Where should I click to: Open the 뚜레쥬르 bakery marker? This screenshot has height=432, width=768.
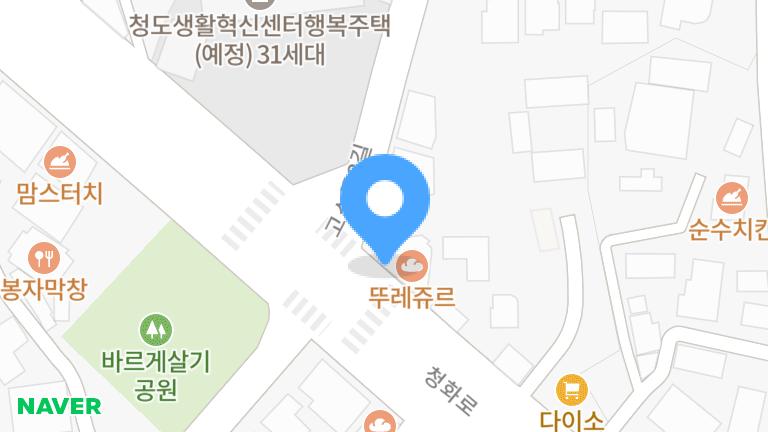411,266
